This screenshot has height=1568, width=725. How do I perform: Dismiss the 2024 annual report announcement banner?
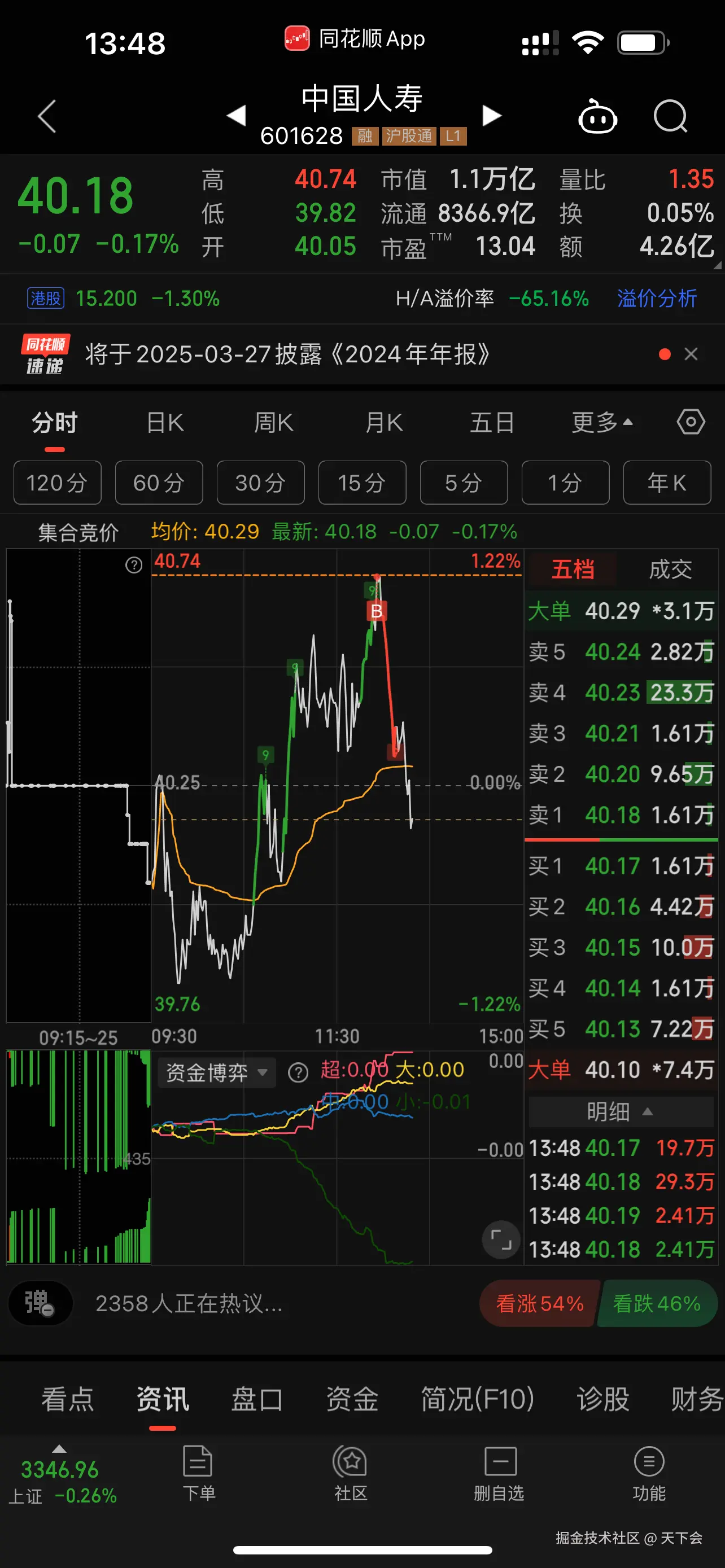click(691, 354)
